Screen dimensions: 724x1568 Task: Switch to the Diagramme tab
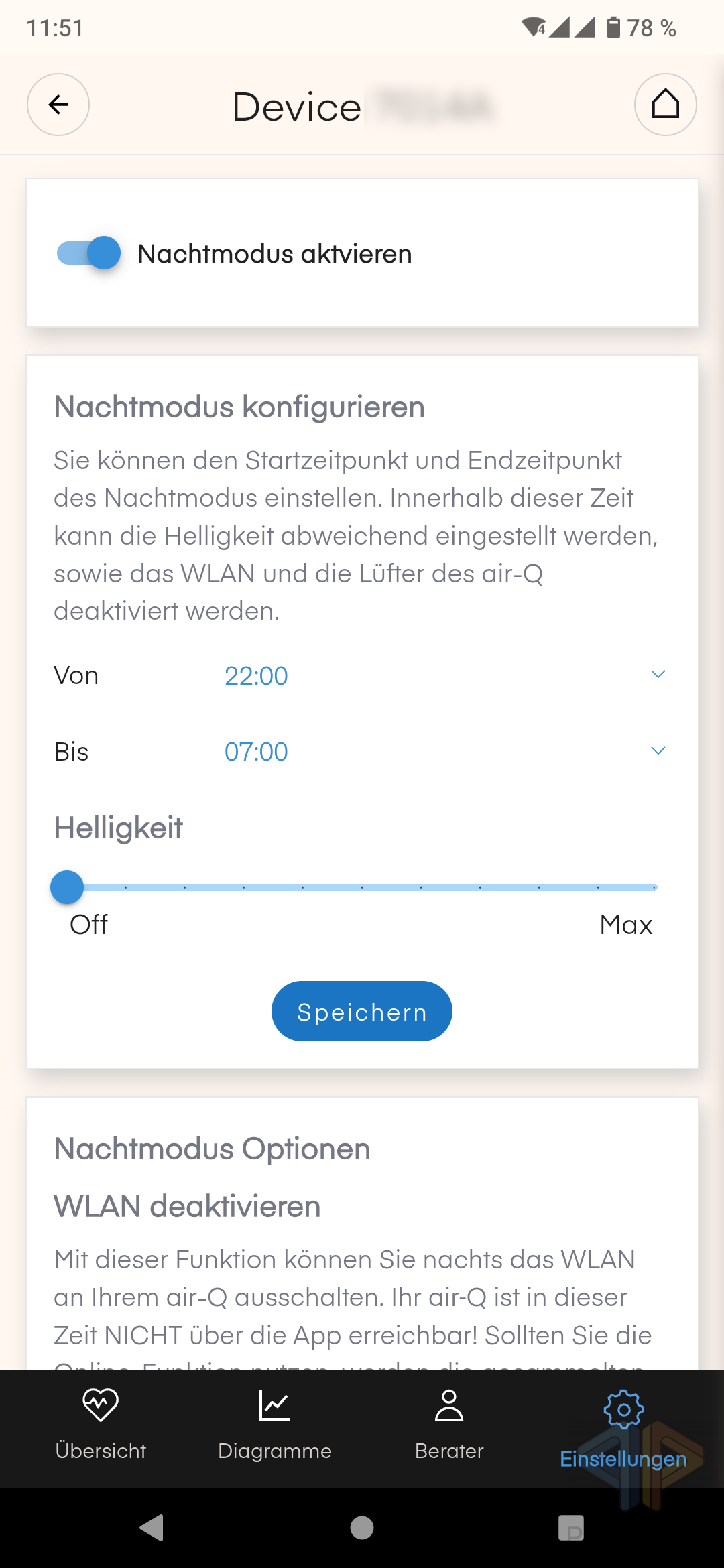[275, 1425]
